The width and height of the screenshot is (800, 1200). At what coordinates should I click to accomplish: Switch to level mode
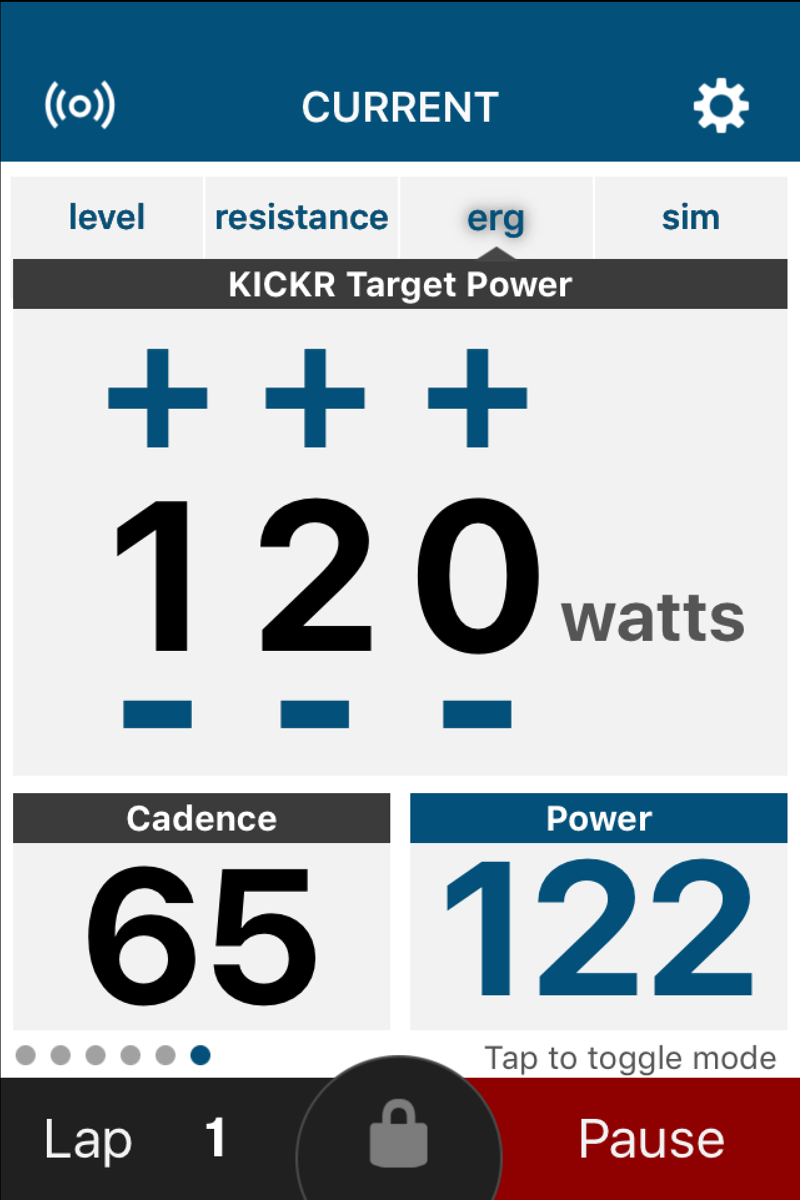pyautogui.click(x=107, y=217)
